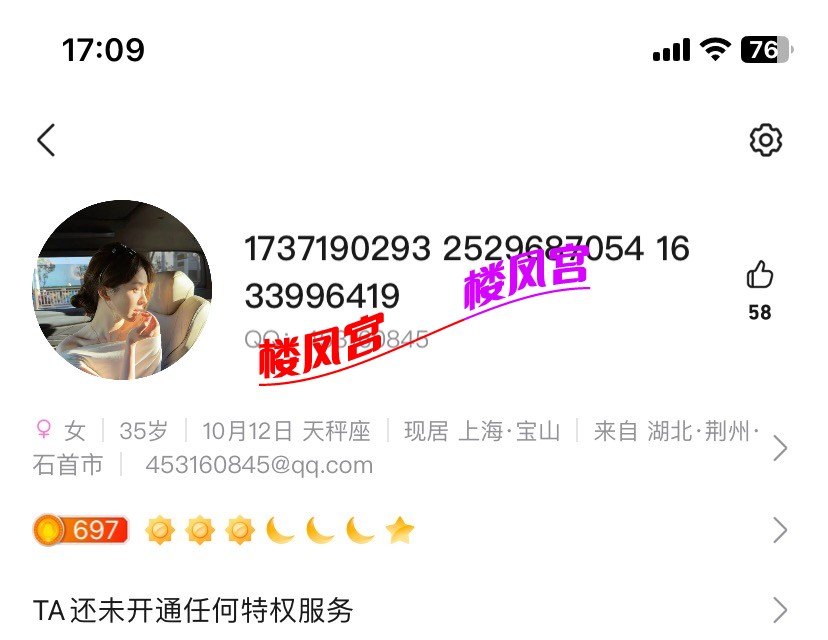The image size is (828, 640).
Task: Open the level 697 rank row
Action: point(400,530)
